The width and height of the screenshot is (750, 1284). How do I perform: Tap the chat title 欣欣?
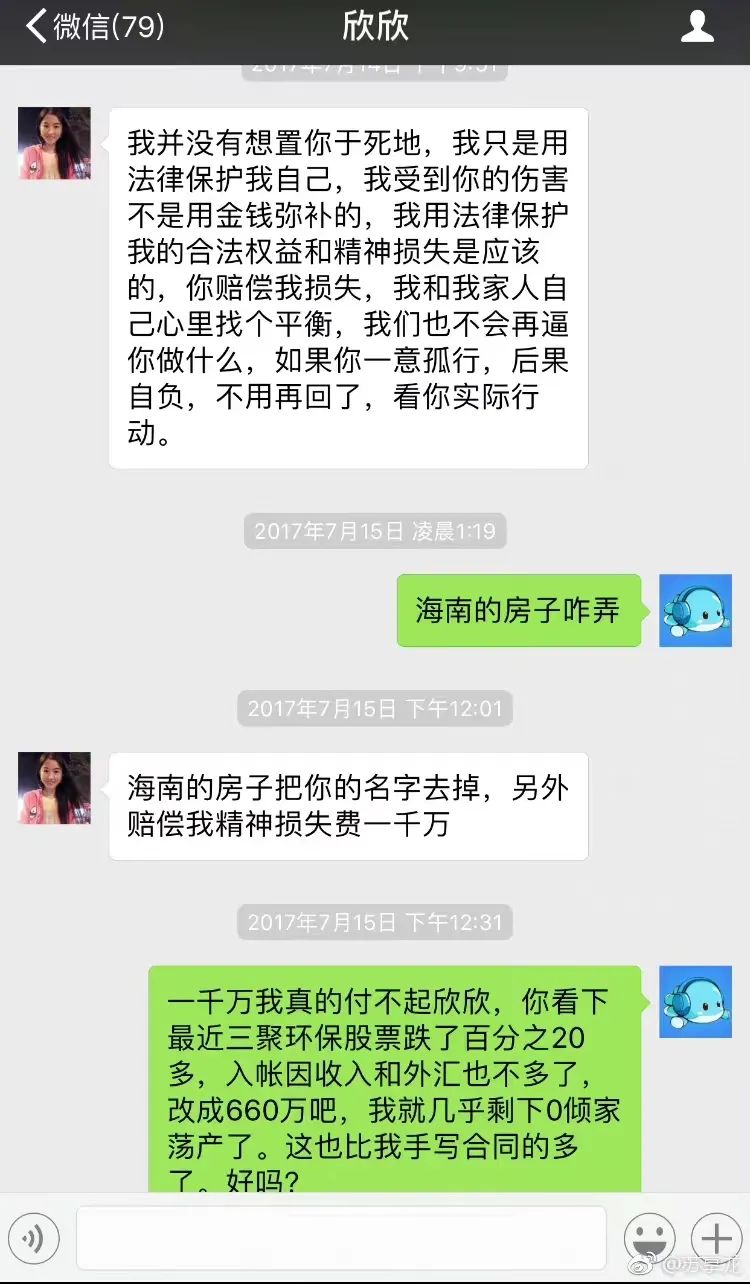click(x=375, y=27)
